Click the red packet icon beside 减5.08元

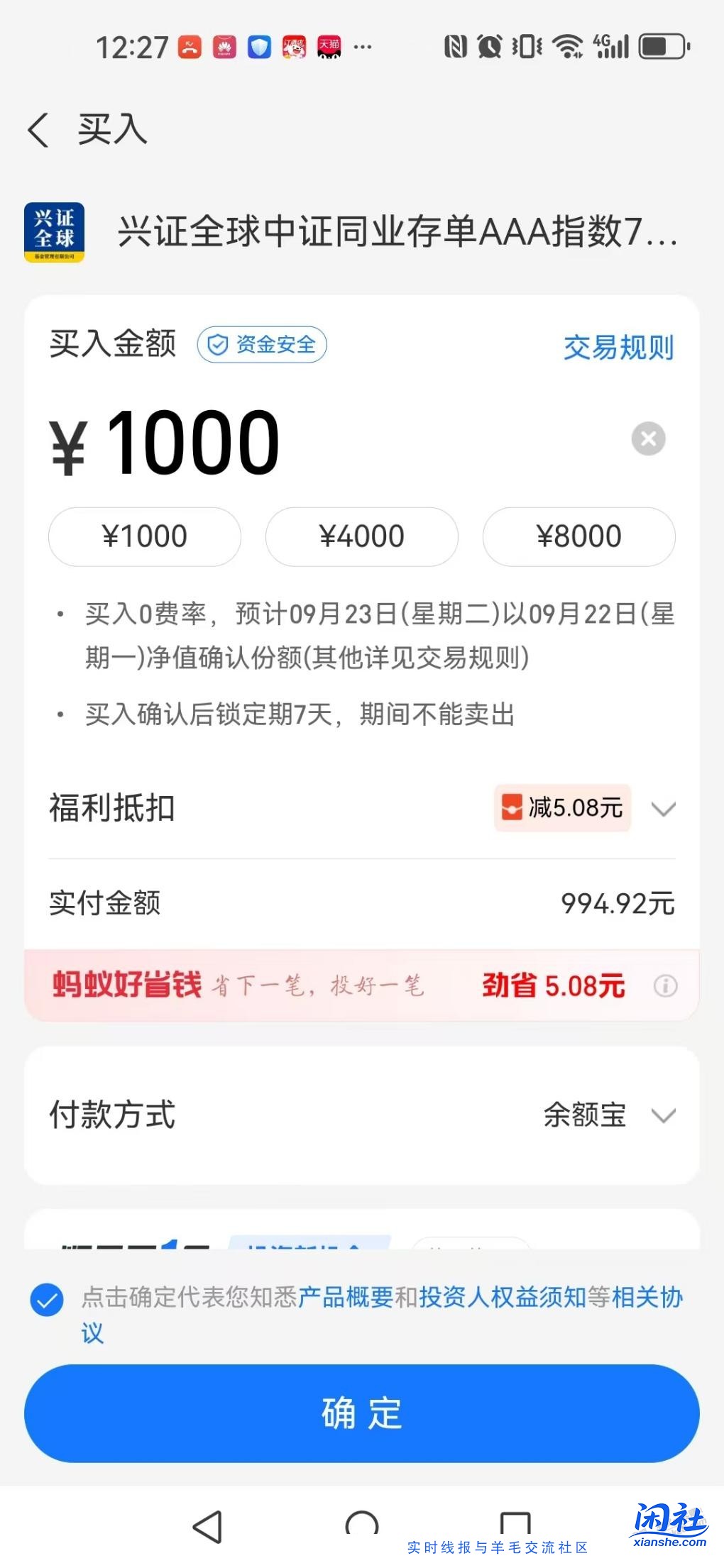point(512,808)
